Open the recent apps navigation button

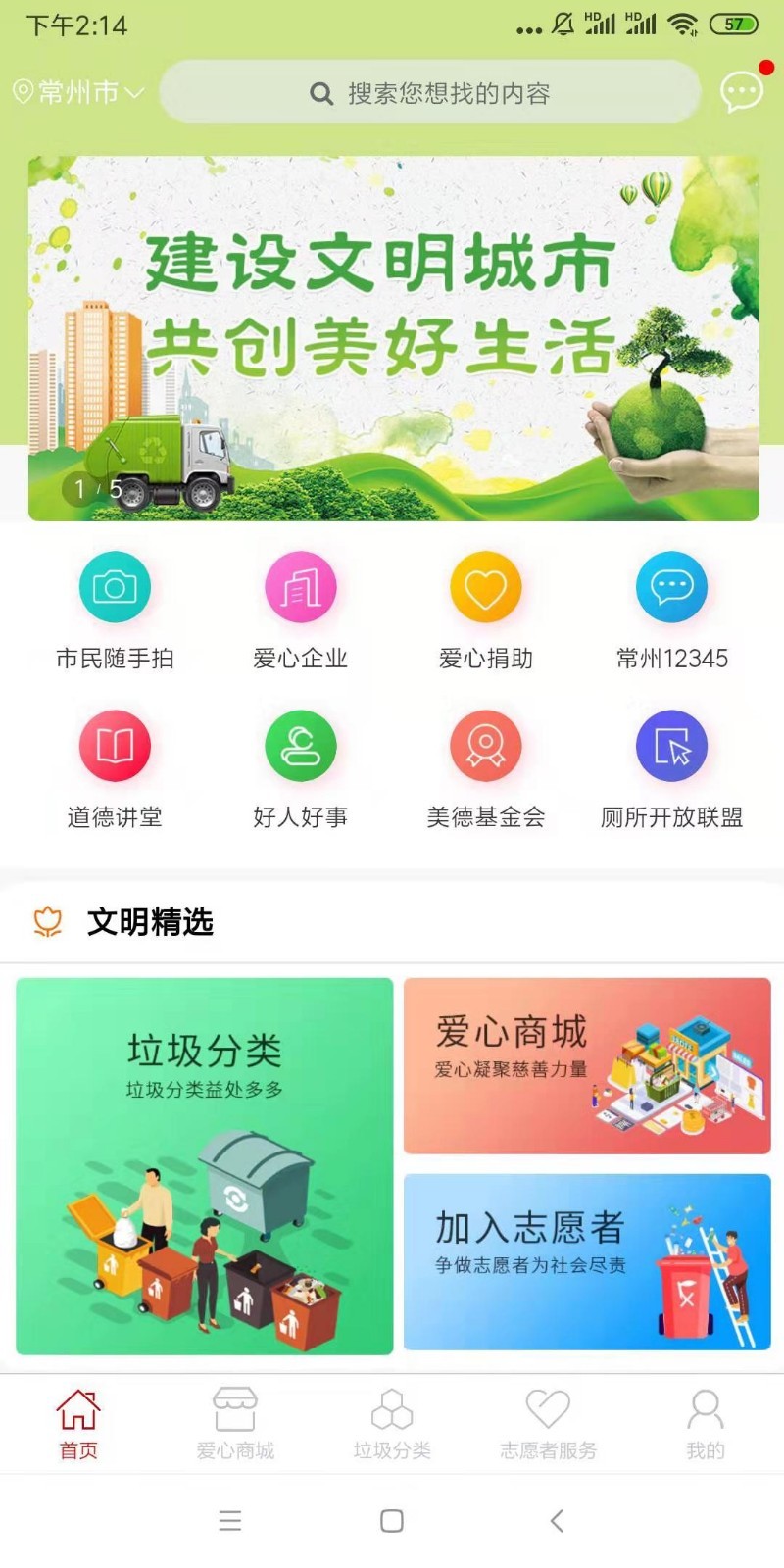pos(229,1521)
